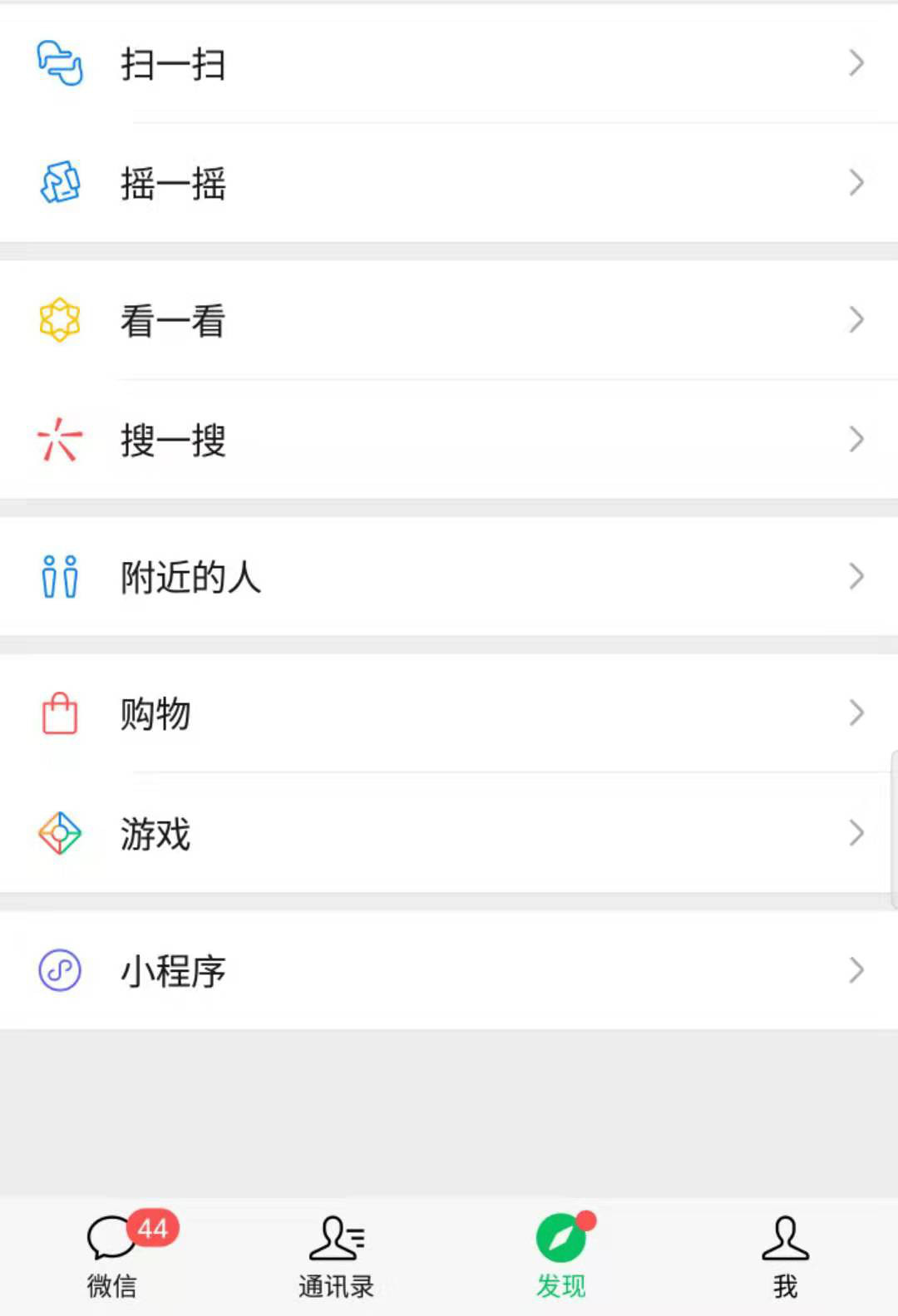898x1316 pixels.
Task: Open the 小程序 row arrow
Action: click(x=856, y=969)
